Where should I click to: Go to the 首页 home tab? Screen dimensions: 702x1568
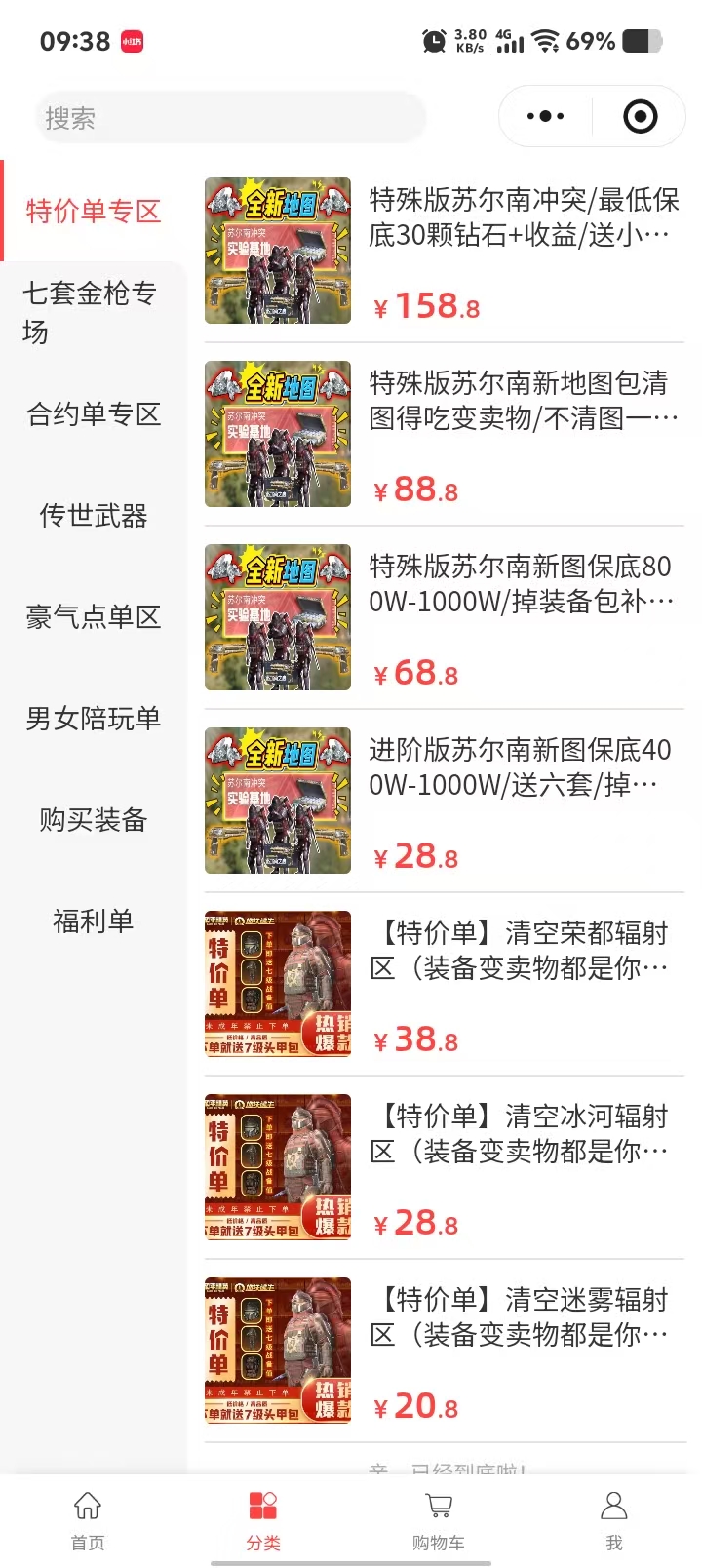88,1519
